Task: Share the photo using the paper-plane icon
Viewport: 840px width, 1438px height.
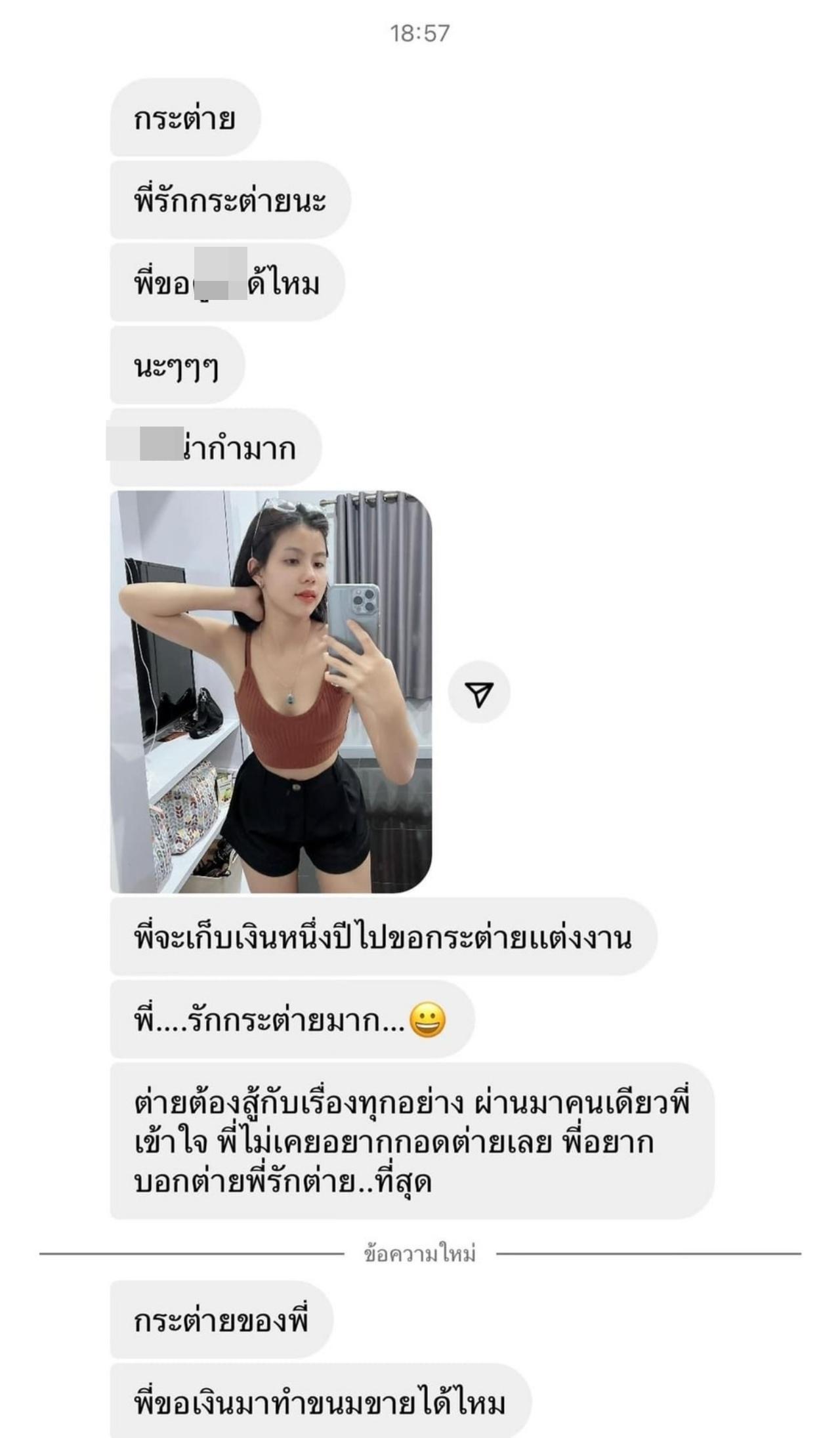Action: pos(479,693)
